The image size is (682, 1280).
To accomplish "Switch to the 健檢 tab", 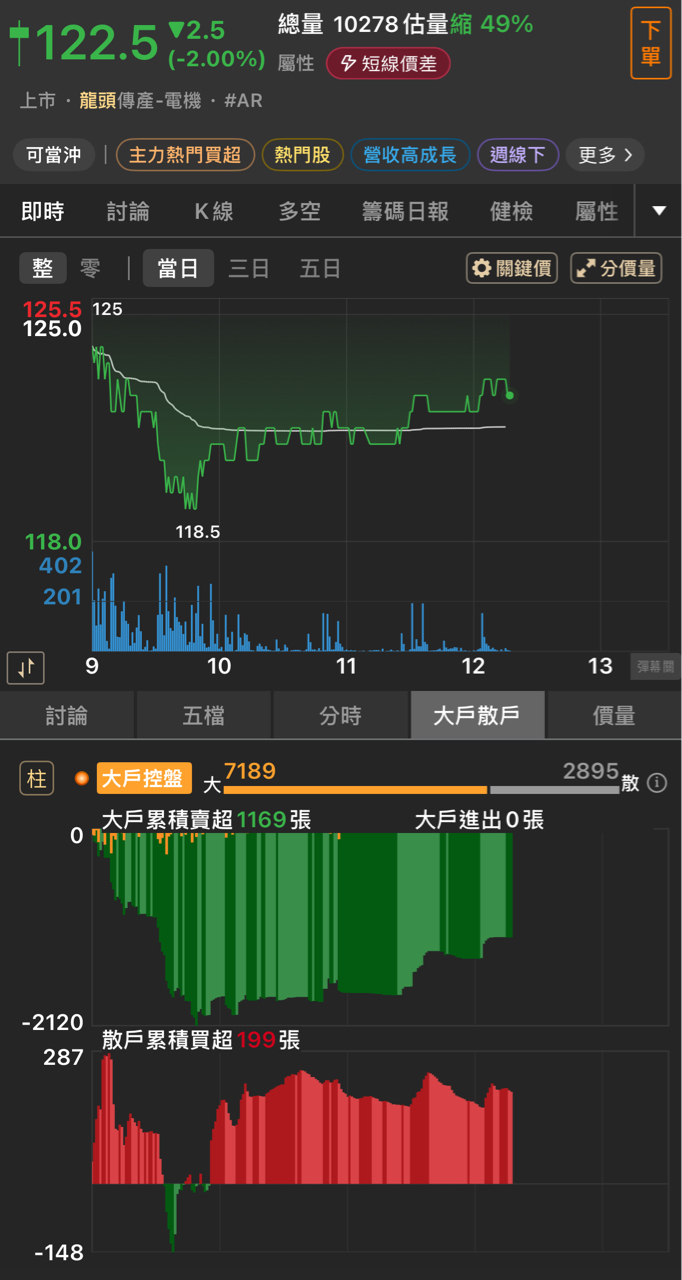I will click(x=511, y=211).
